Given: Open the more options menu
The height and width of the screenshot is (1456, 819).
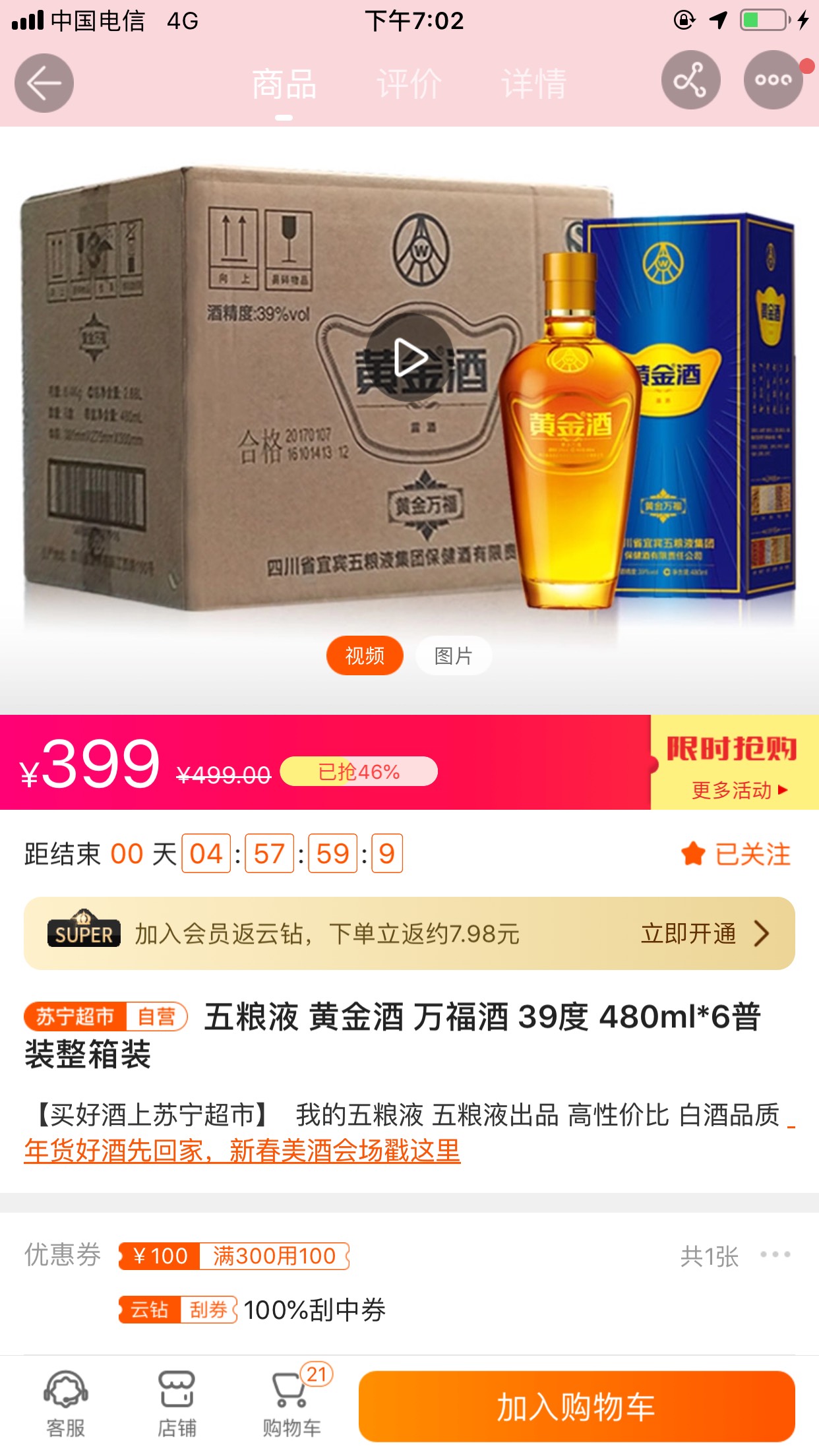Looking at the screenshot, I should click(773, 80).
